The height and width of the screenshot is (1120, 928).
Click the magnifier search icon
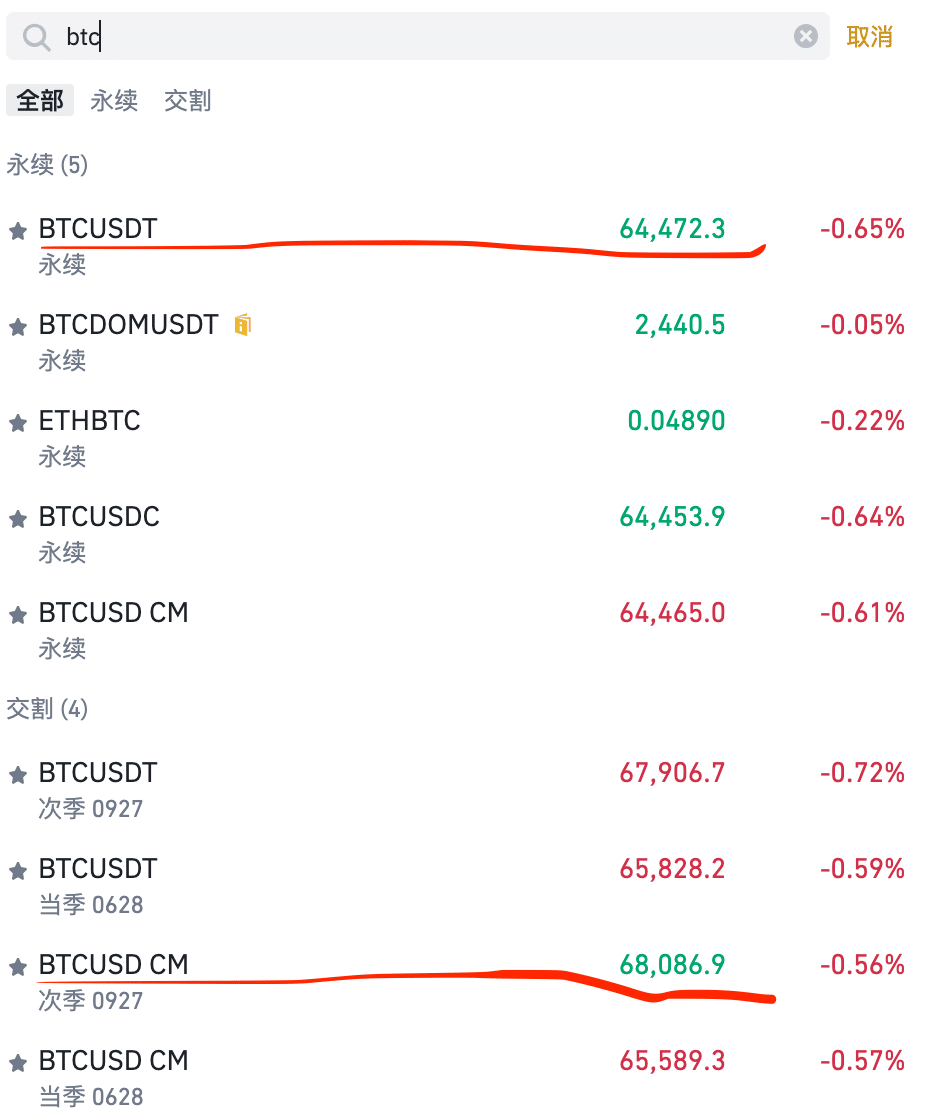[38, 36]
